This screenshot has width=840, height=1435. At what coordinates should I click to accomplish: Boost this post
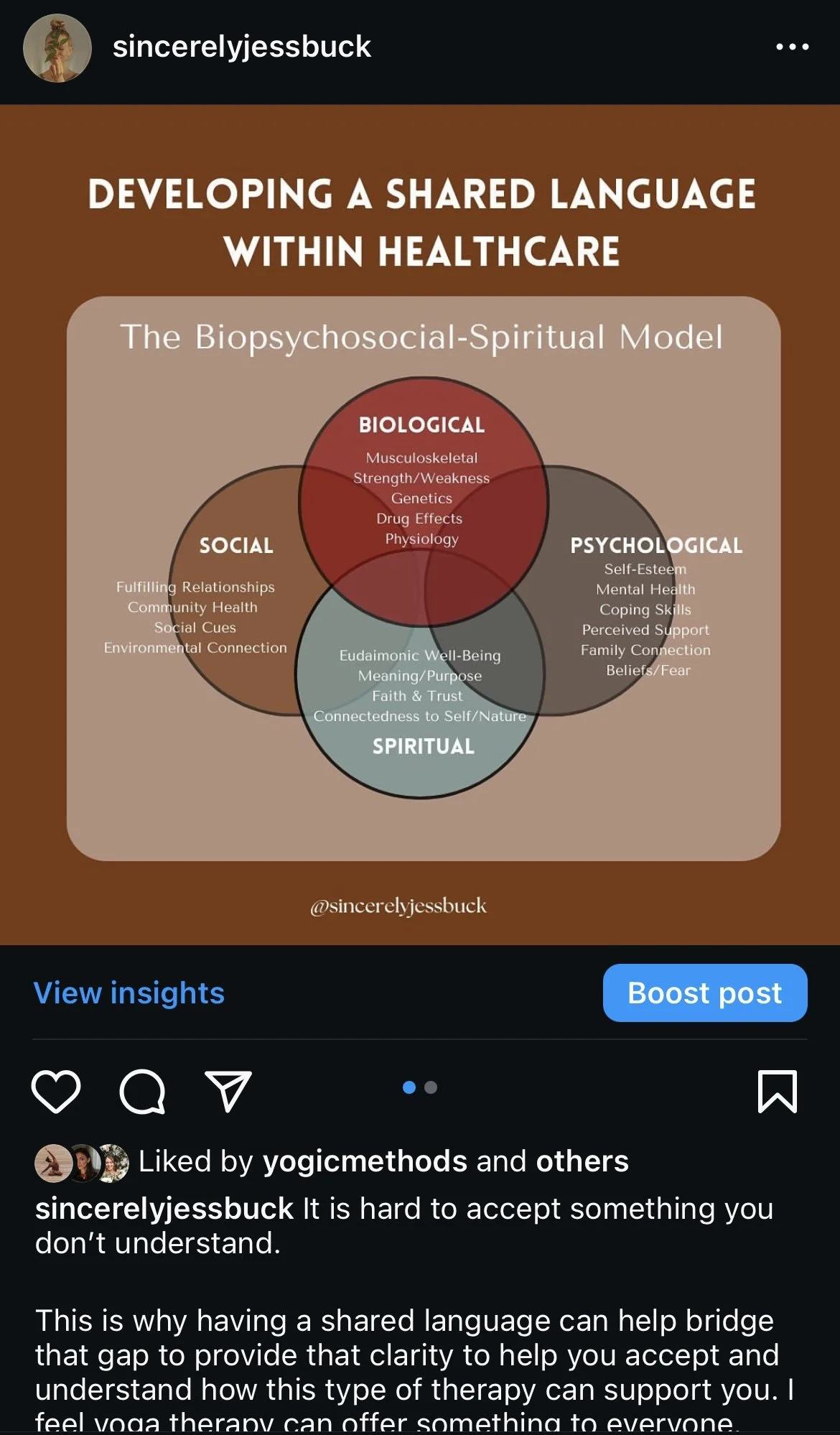coord(705,993)
